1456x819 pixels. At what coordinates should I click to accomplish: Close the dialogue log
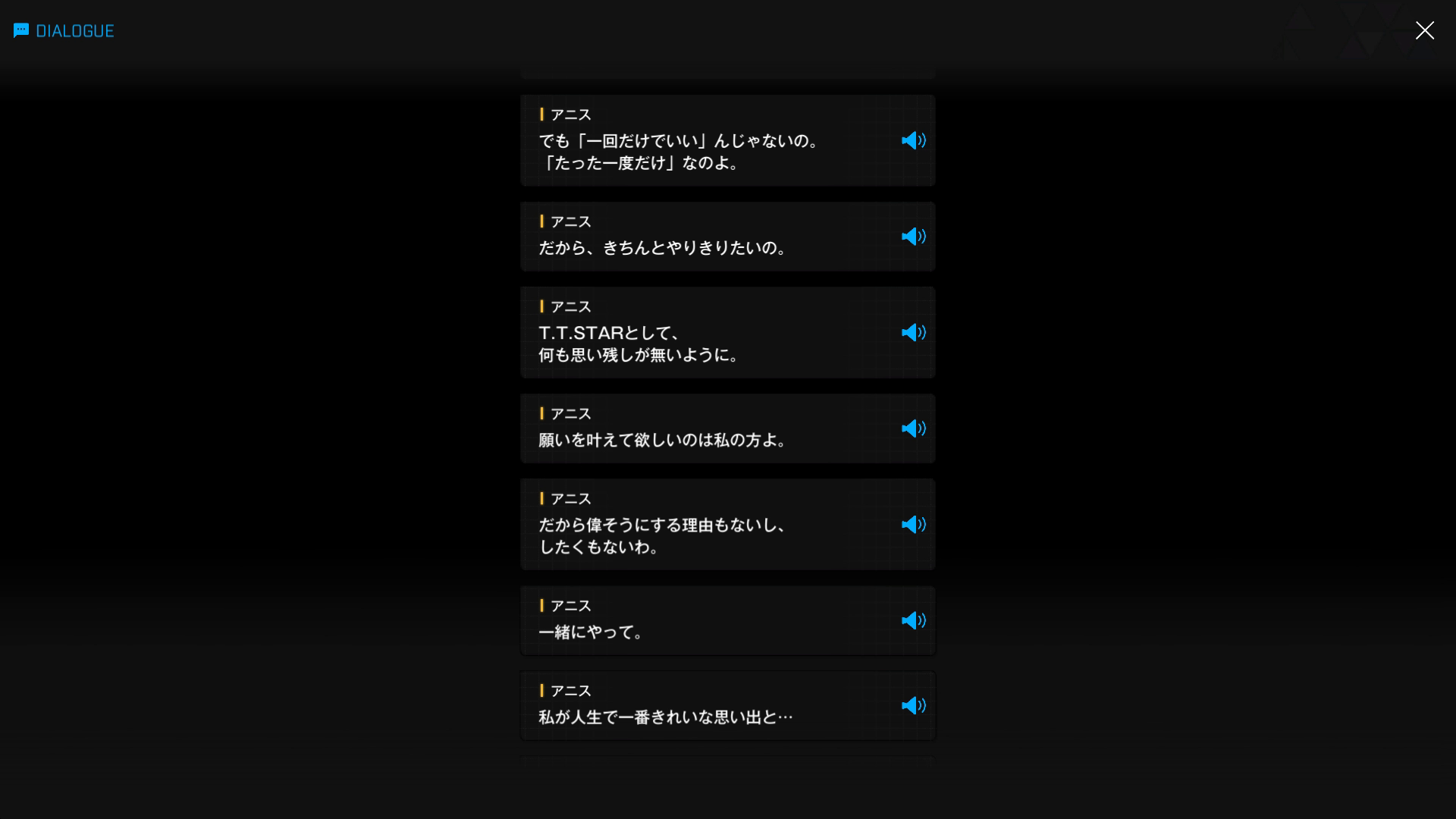1424,30
